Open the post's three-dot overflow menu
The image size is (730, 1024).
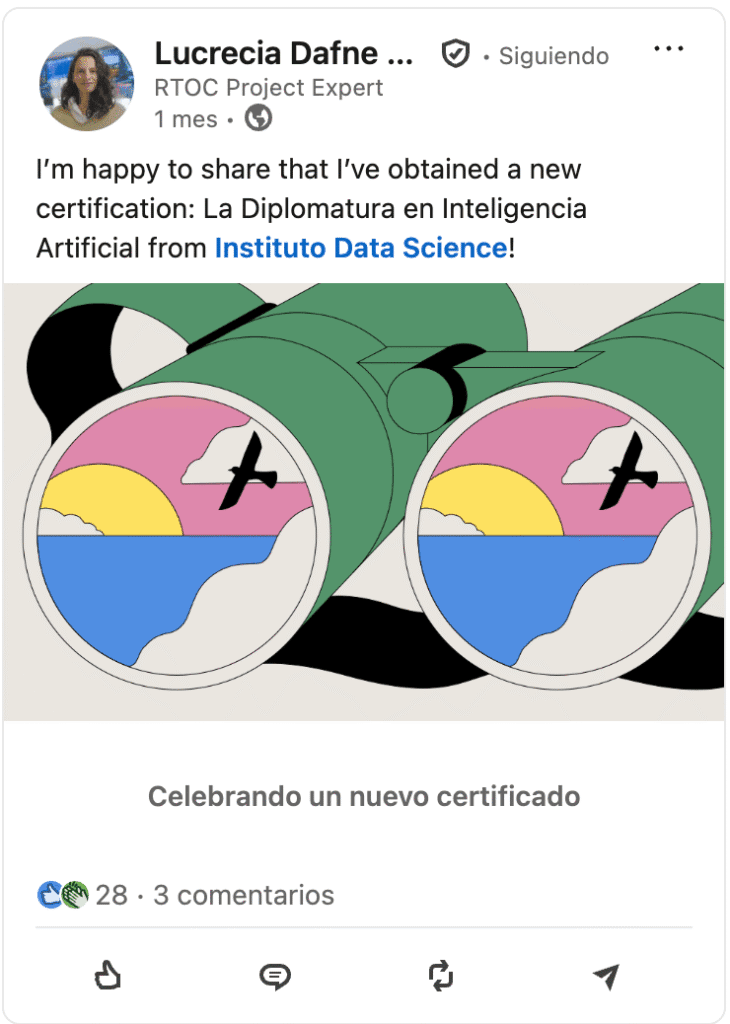point(668,49)
